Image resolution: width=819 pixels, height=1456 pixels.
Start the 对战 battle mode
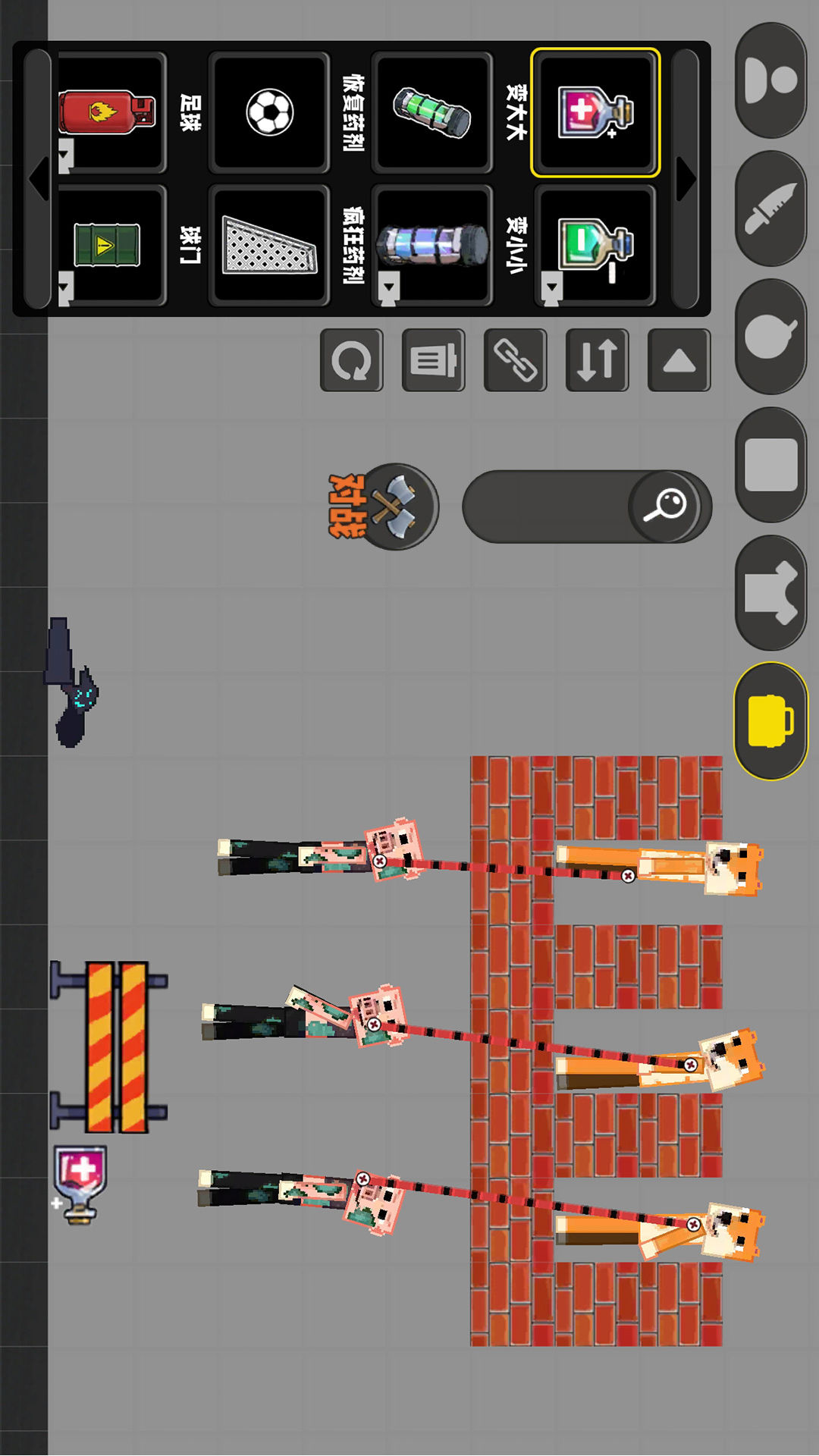click(x=384, y=507)
